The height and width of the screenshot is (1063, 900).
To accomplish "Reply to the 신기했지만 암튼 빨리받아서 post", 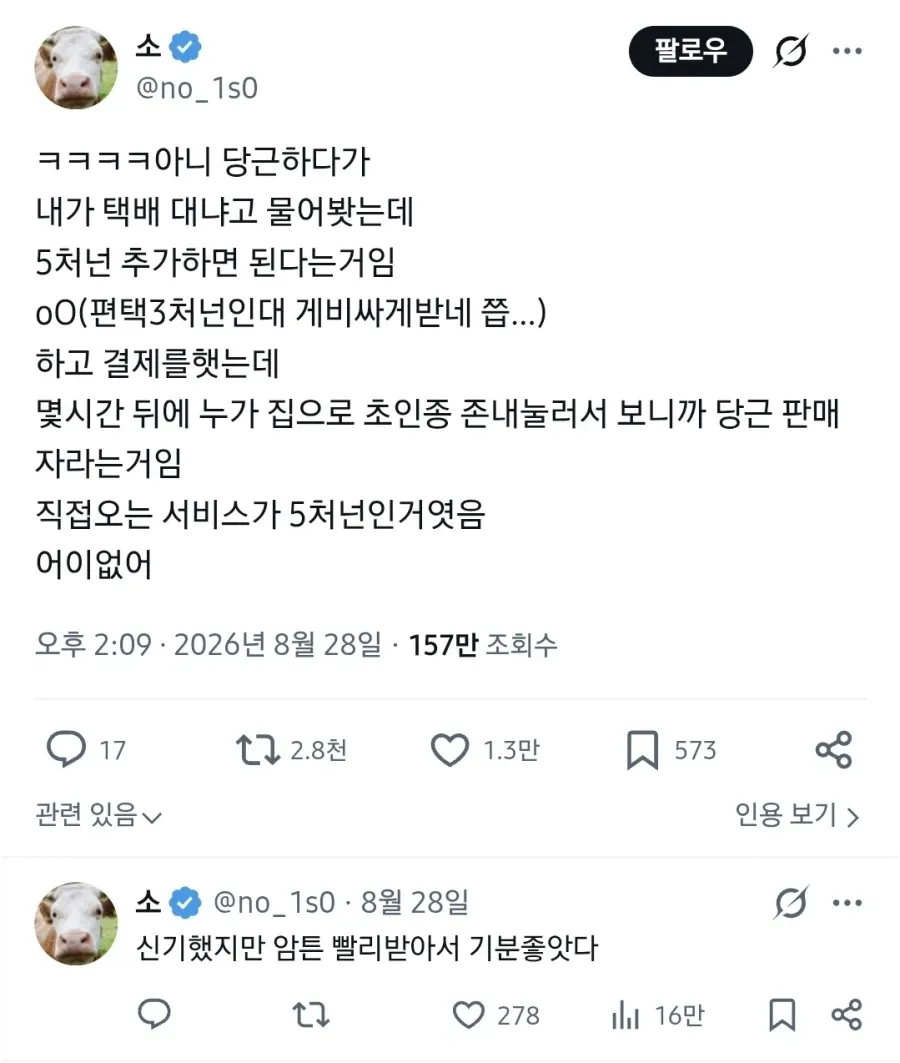I will (155, 1014).
